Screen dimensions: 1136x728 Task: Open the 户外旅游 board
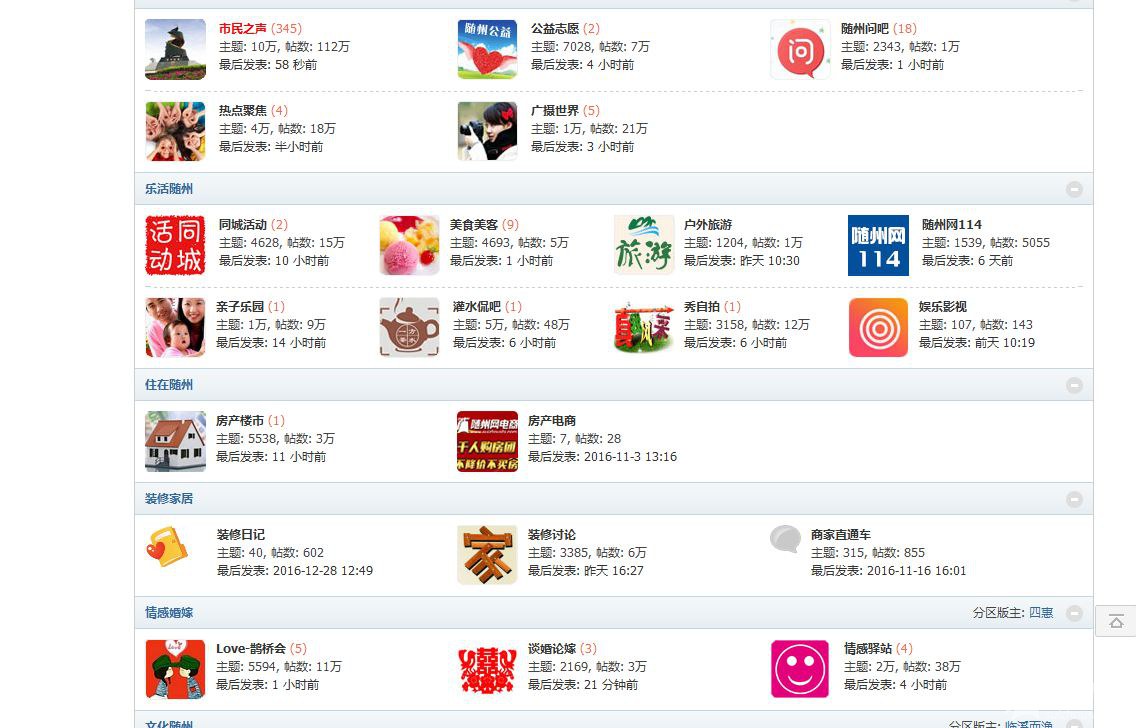(x=708, y=225)
